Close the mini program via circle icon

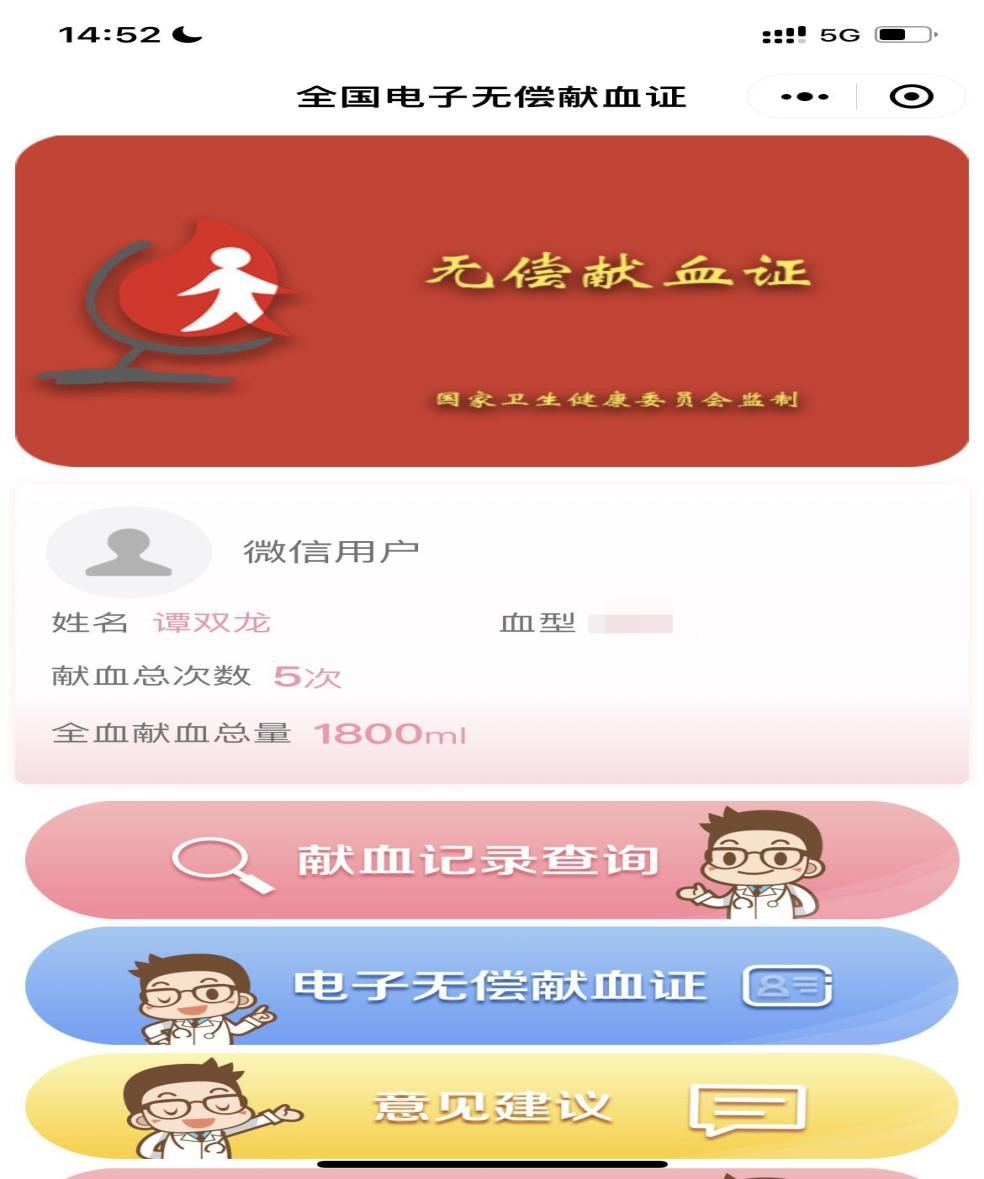click(x=911, y=97)
